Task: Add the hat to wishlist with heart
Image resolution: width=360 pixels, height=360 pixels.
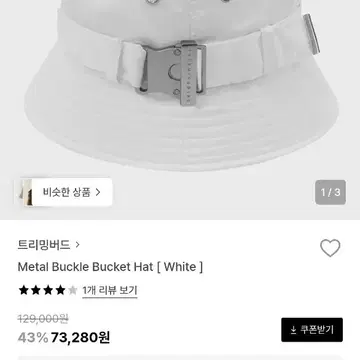Action: (x=330, y=248)
